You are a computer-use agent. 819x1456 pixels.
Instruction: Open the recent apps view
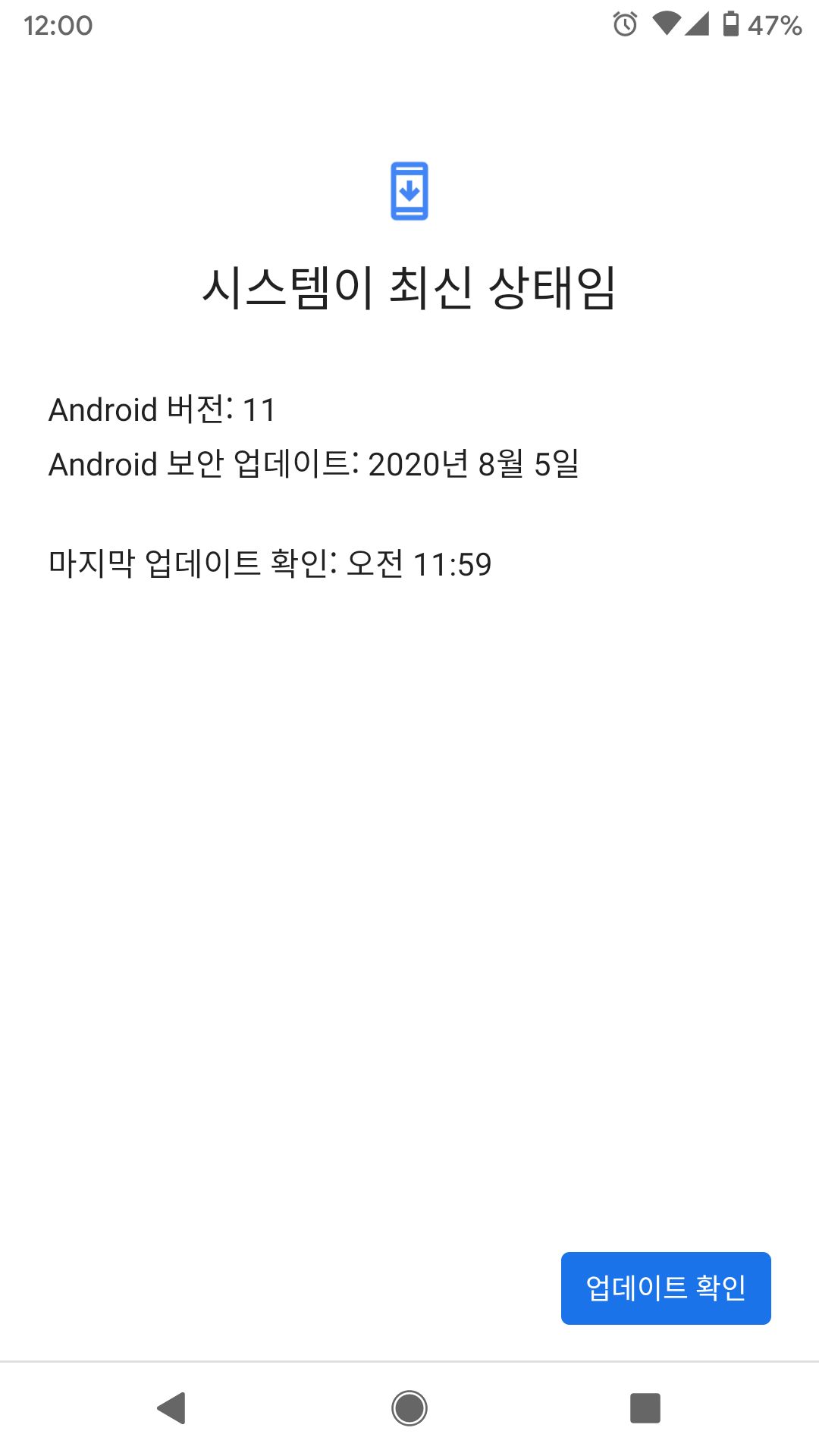pyautogui.click(x=645, y=1408)
